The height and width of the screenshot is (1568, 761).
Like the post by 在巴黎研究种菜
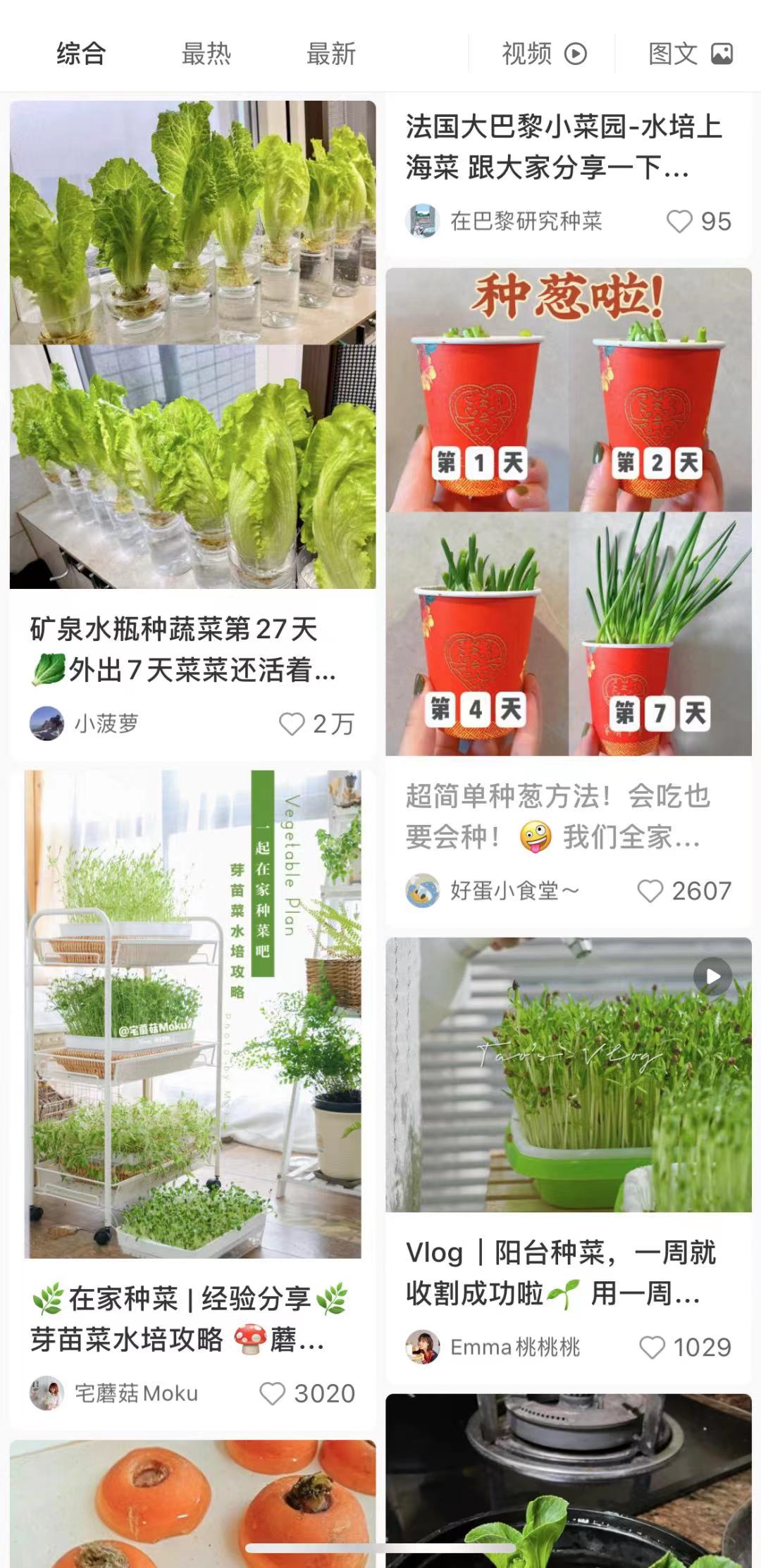tap(679, 221)
